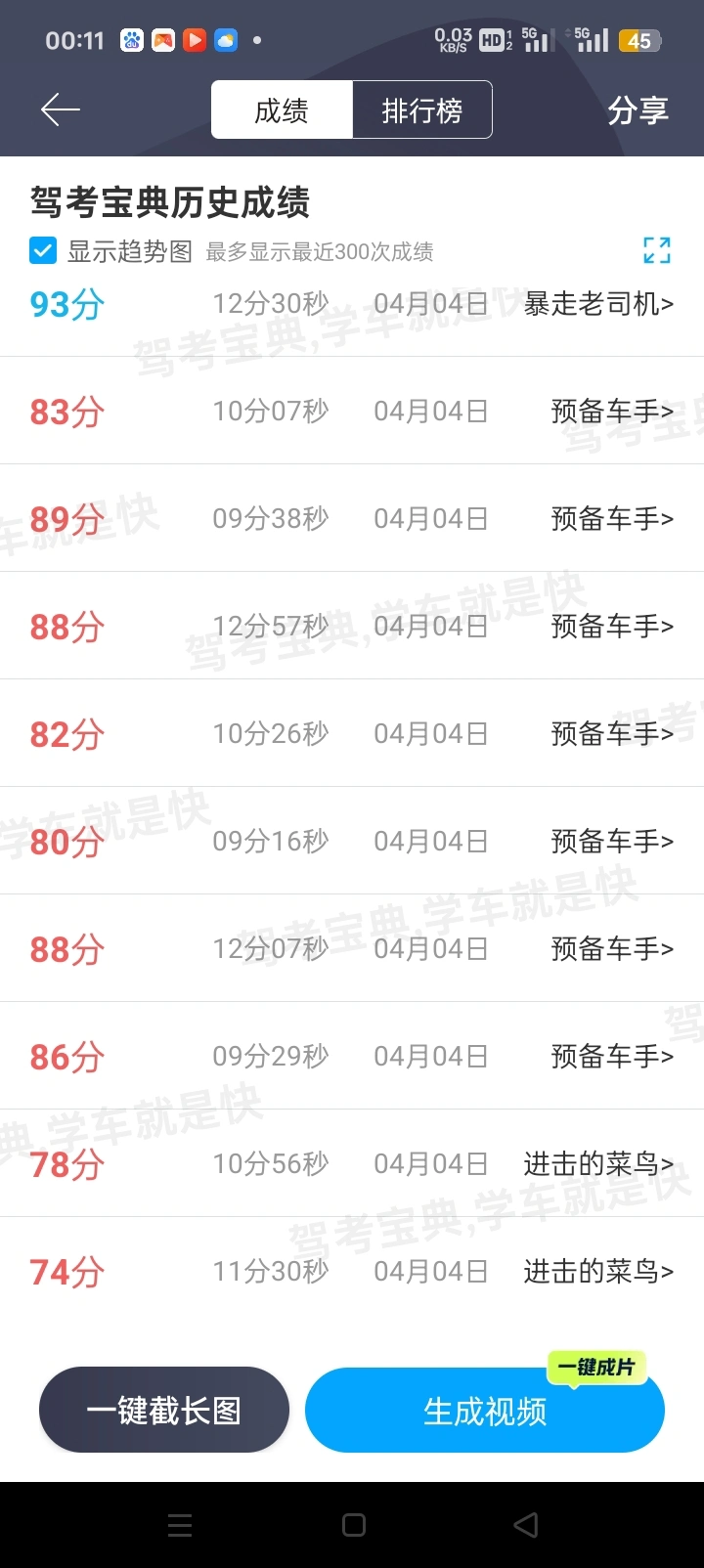Tap 一键截长图 button

point(164,1410)
